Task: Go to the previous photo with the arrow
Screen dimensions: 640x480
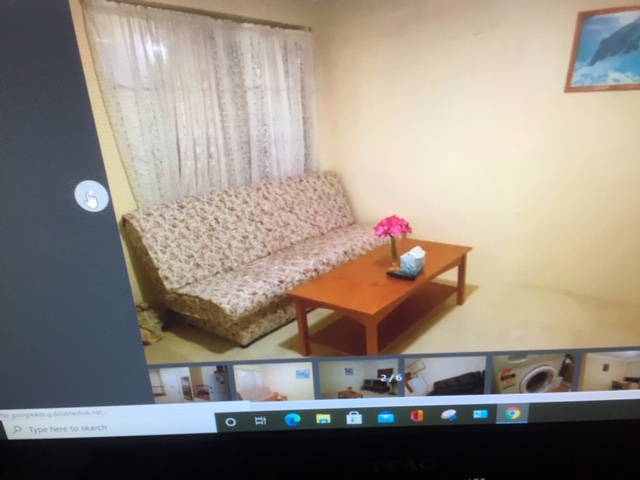Action: (90, 196)
